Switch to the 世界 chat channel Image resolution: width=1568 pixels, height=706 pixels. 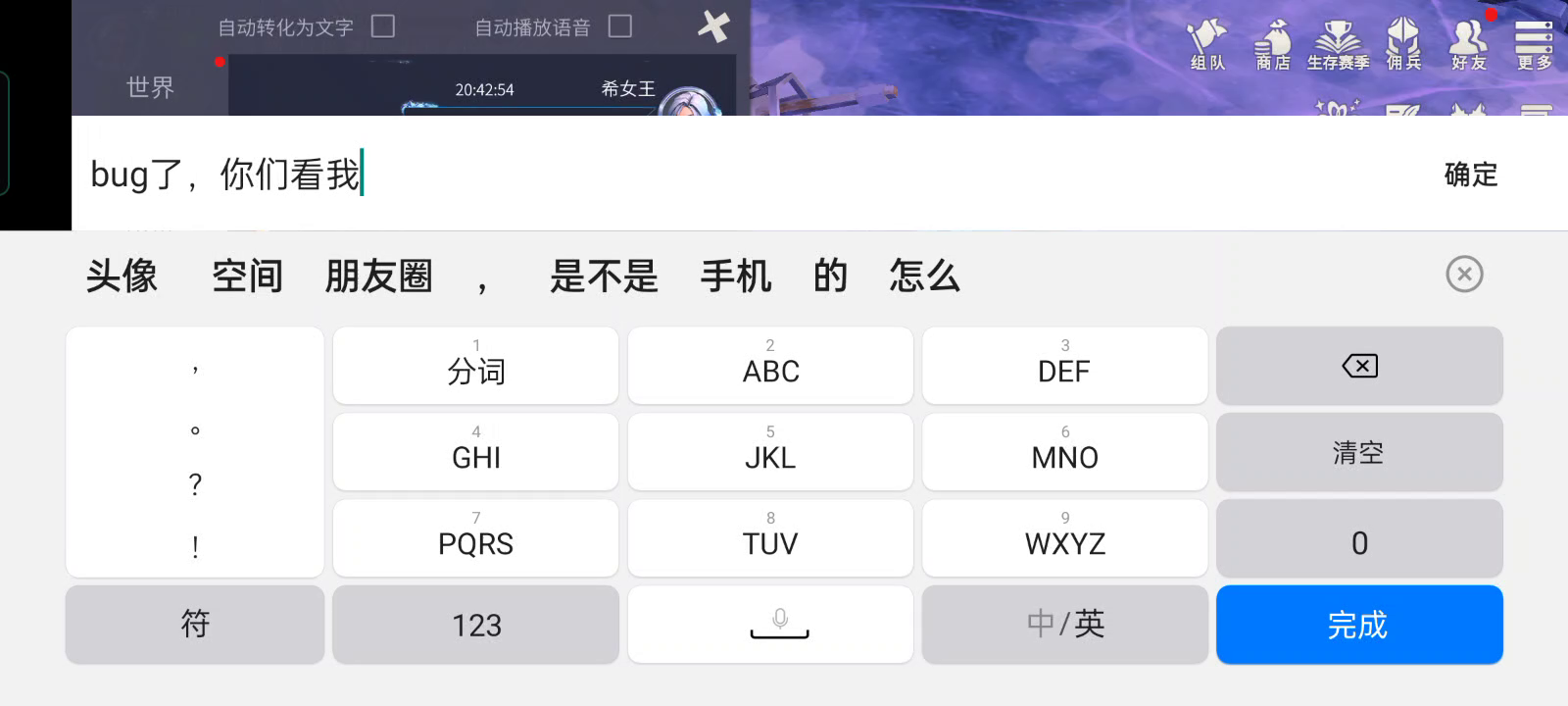[x=150, y=87]
